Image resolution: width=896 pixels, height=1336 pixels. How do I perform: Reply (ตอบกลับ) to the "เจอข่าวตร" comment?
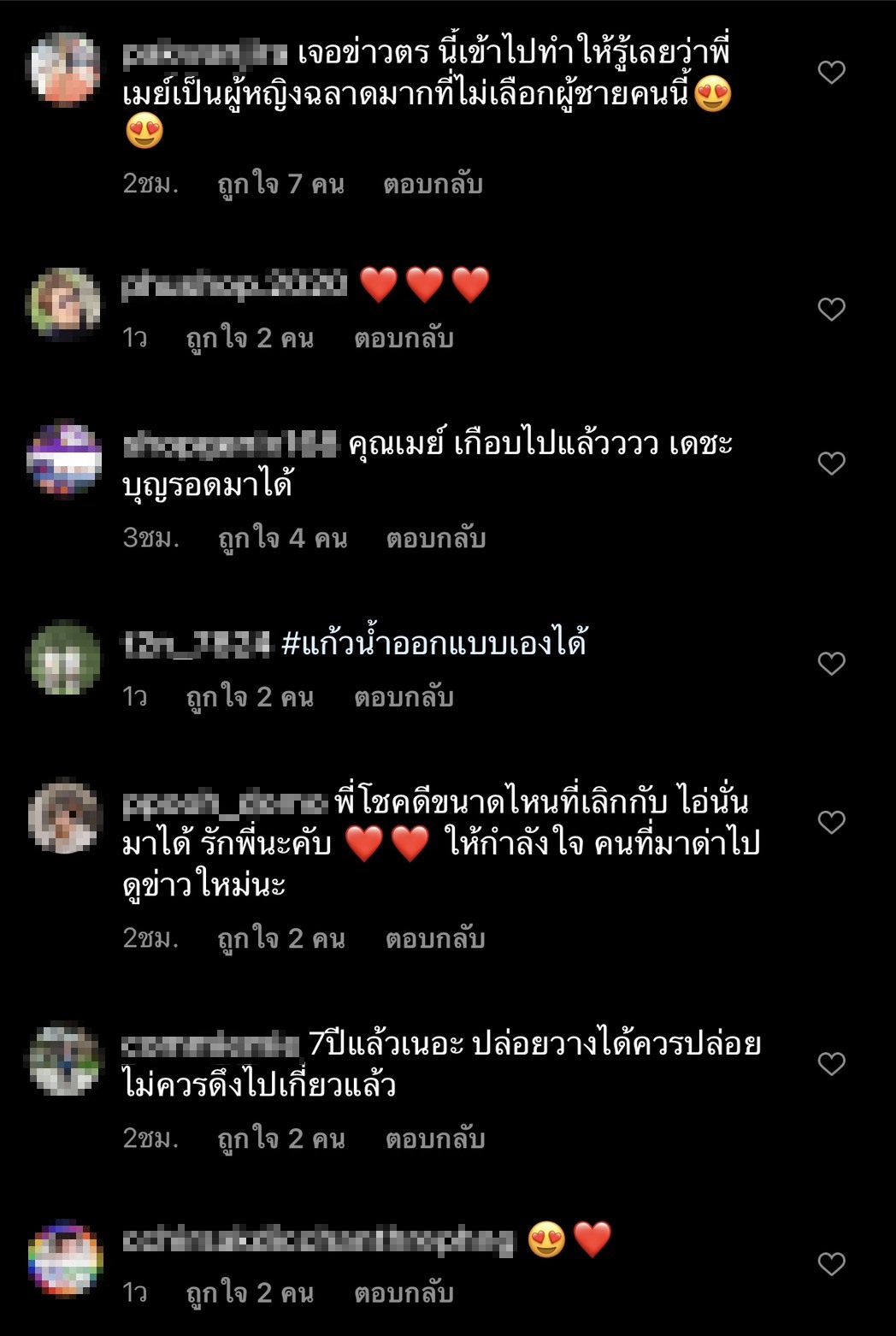pyautogui.click(x=433, y=184)
